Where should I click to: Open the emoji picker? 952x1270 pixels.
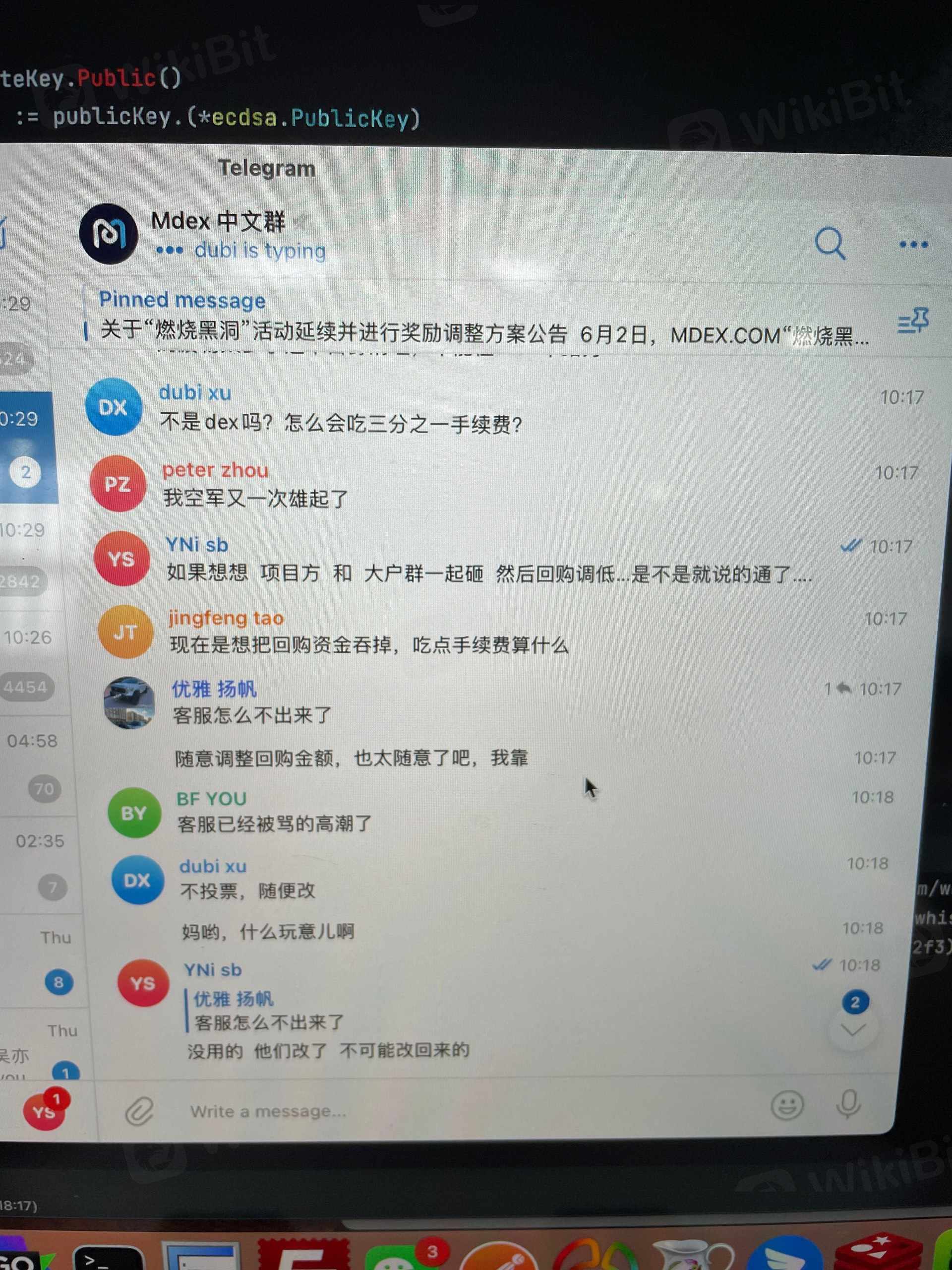pos(786,1105)
